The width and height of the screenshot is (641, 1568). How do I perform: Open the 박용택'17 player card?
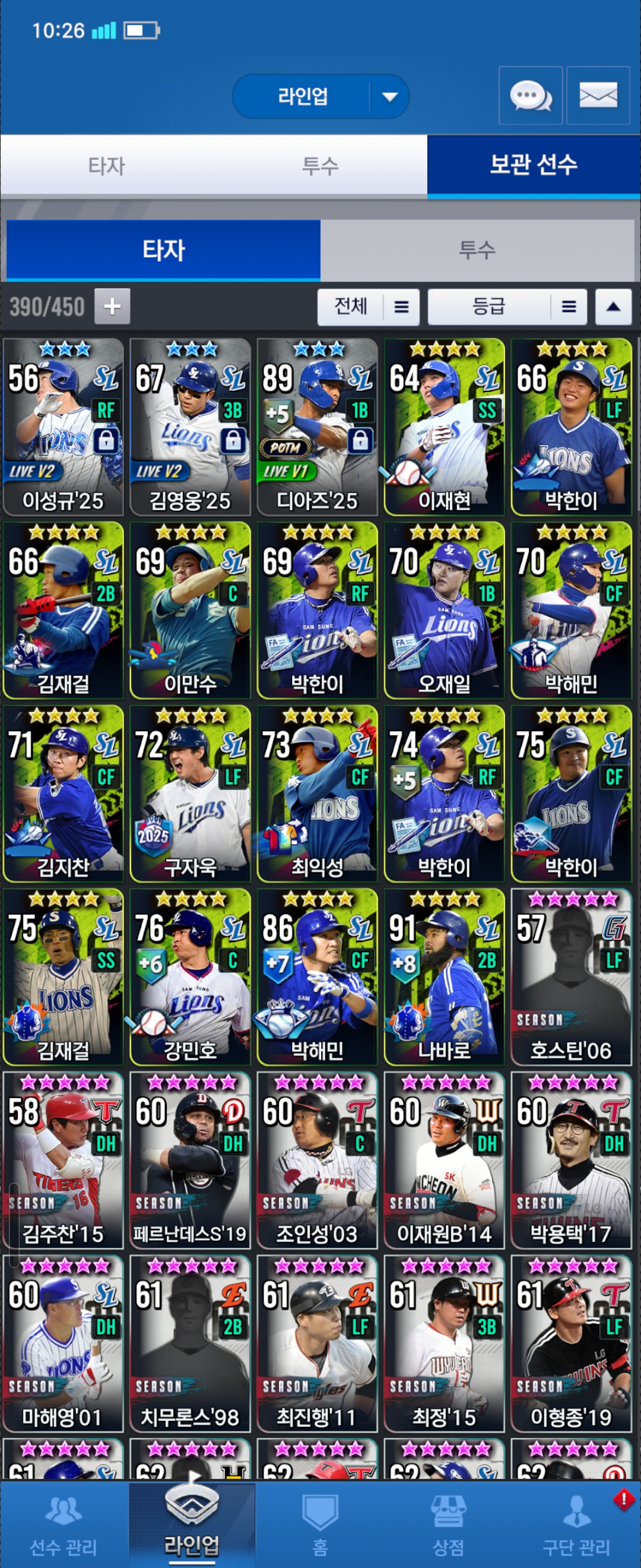(571, 1160)
